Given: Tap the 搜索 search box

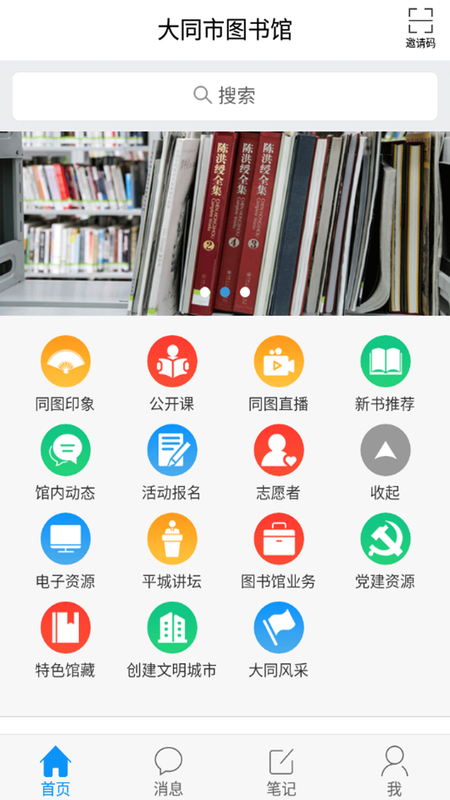Looking at the screenshot, I should (225, 96).
